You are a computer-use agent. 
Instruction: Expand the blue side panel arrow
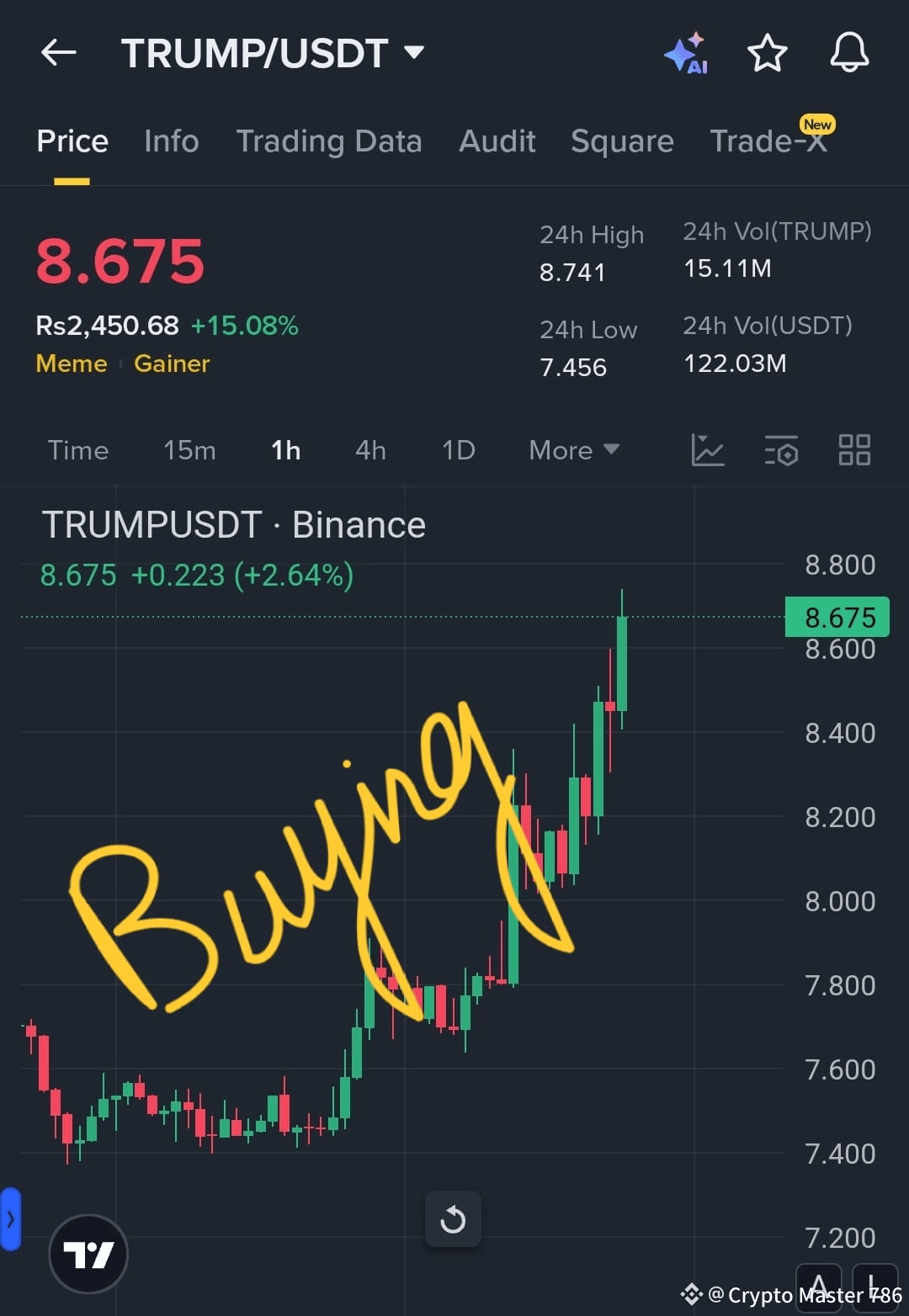[x=10, y=1218]
